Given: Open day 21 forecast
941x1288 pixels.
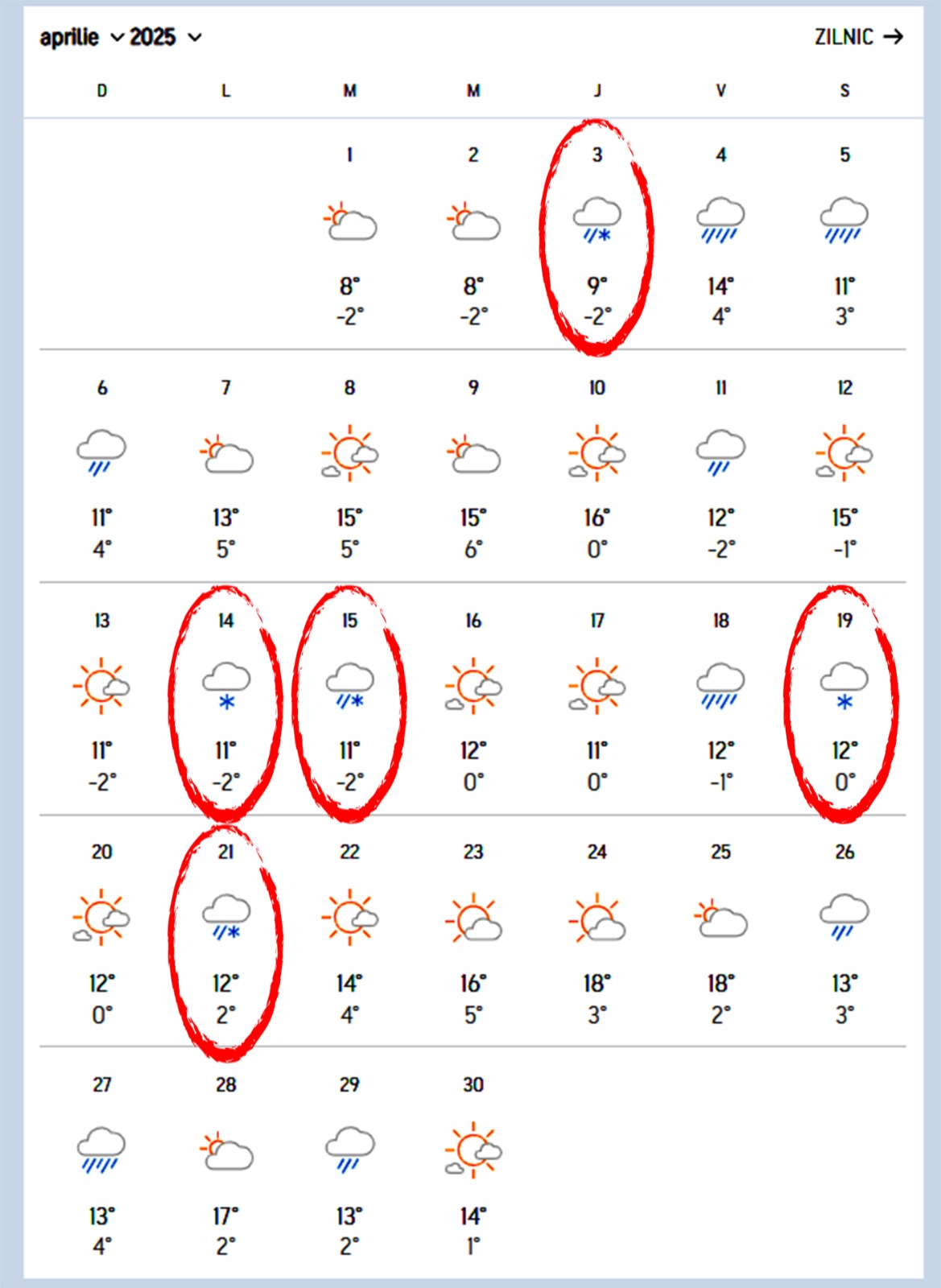Looking at the screenshot, I should pos(225,932).
